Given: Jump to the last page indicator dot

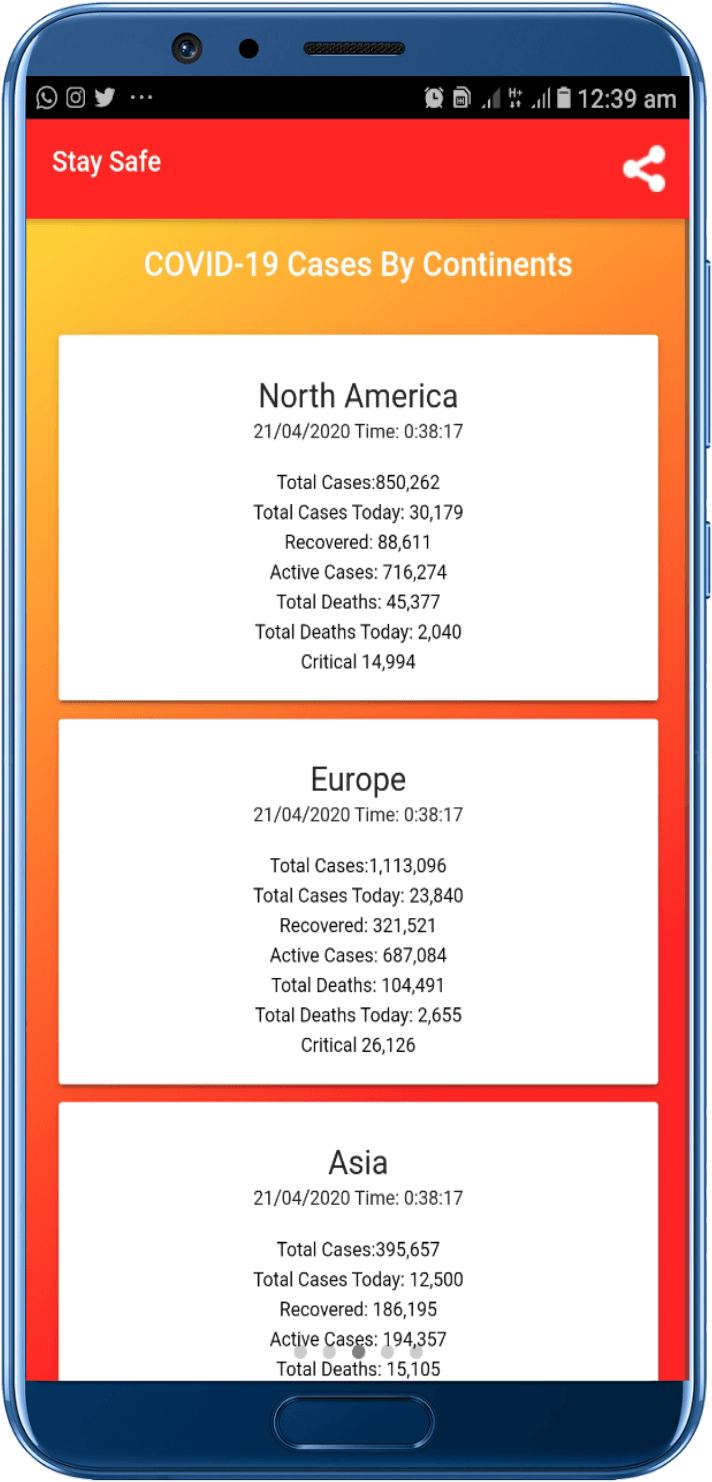Looking at the screenshot, I should (x=416, y=1351).
